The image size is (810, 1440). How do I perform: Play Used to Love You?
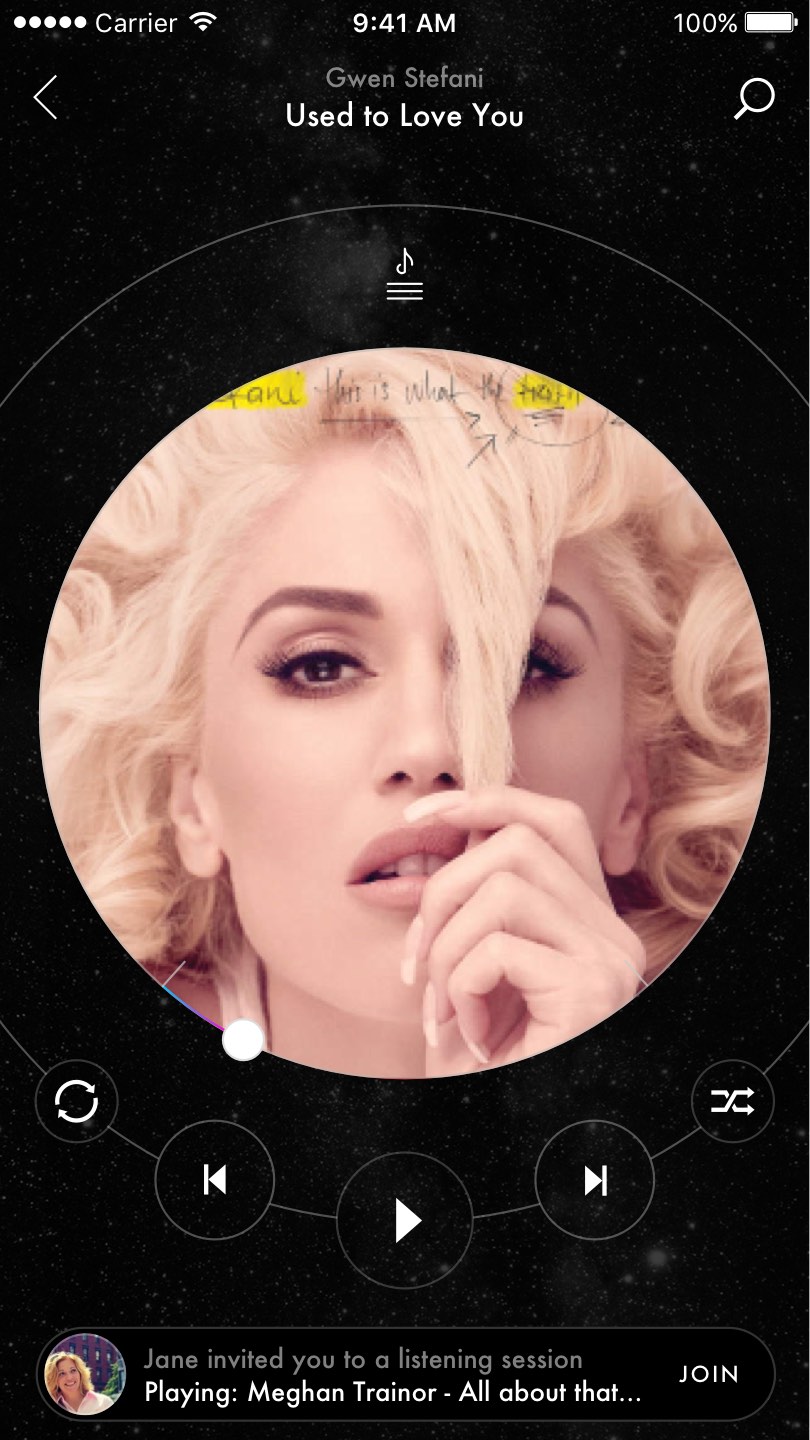[405, 1221]
